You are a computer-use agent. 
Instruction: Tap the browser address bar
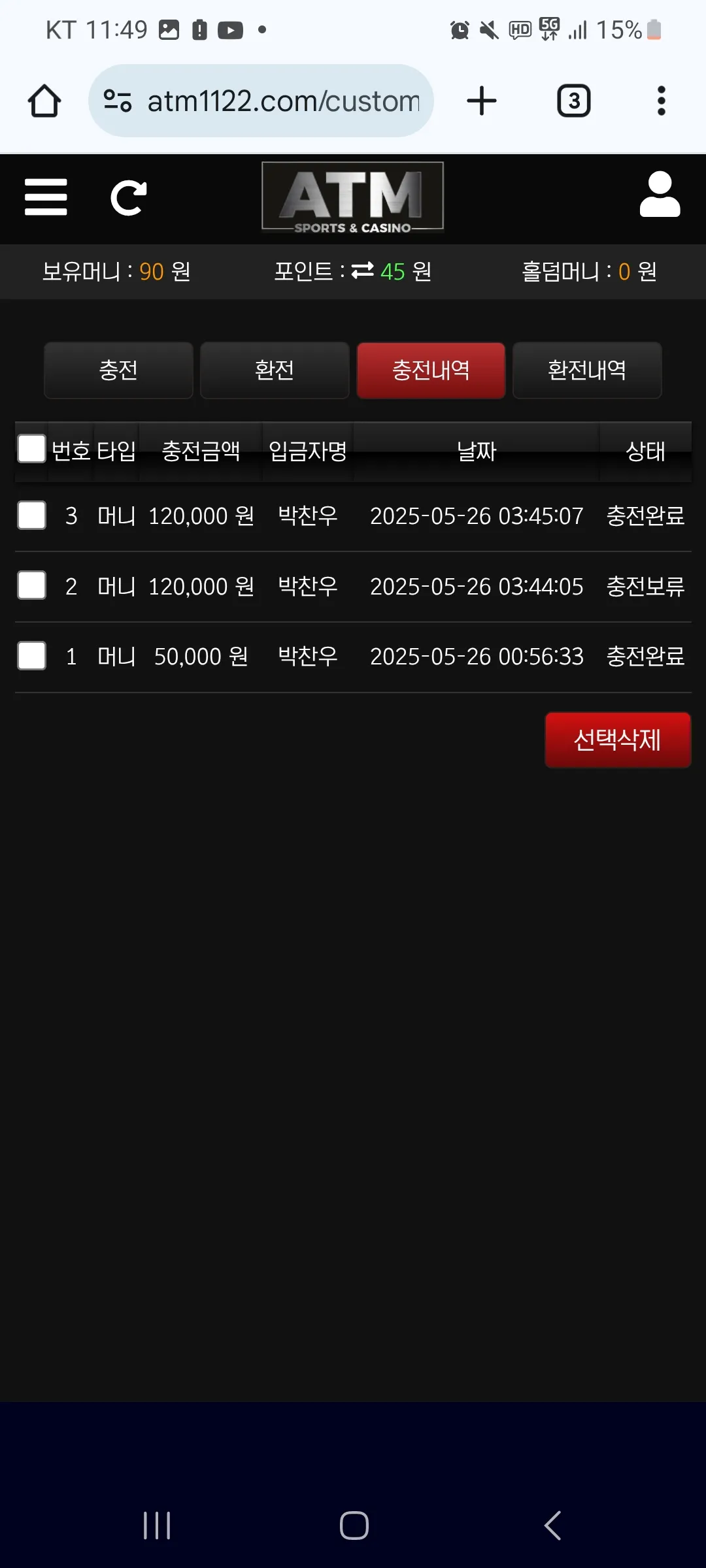[x=261, y=101]
